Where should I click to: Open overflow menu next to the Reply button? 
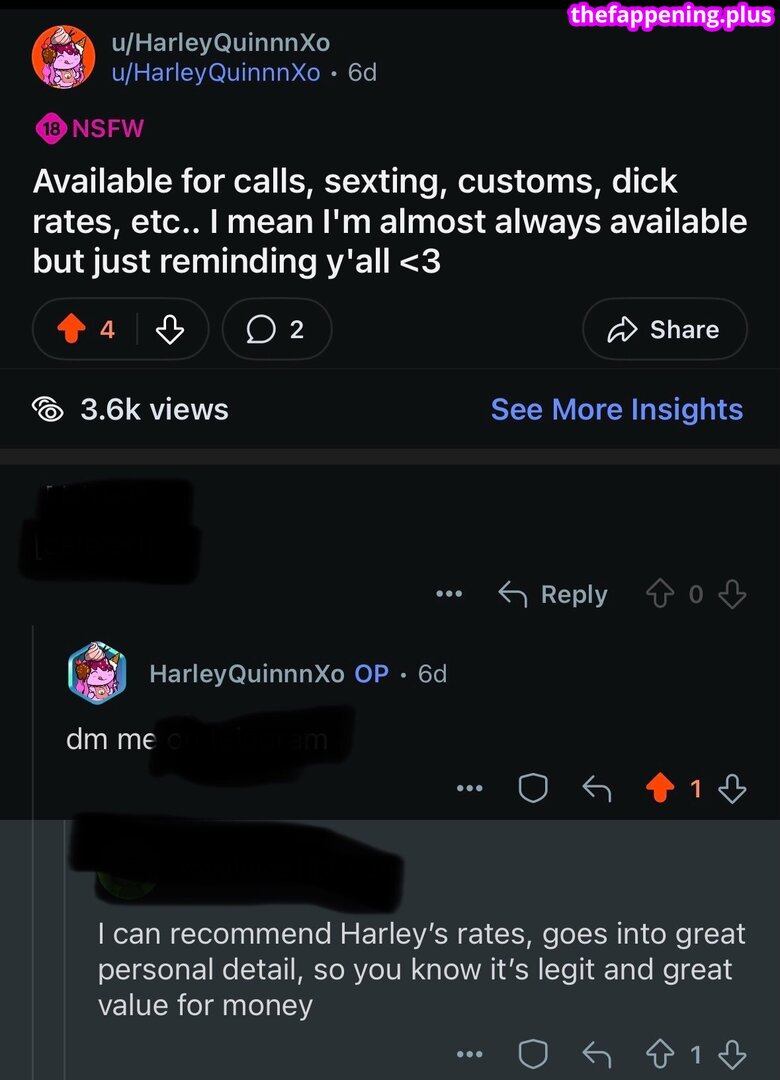click(x=449, y=594)
